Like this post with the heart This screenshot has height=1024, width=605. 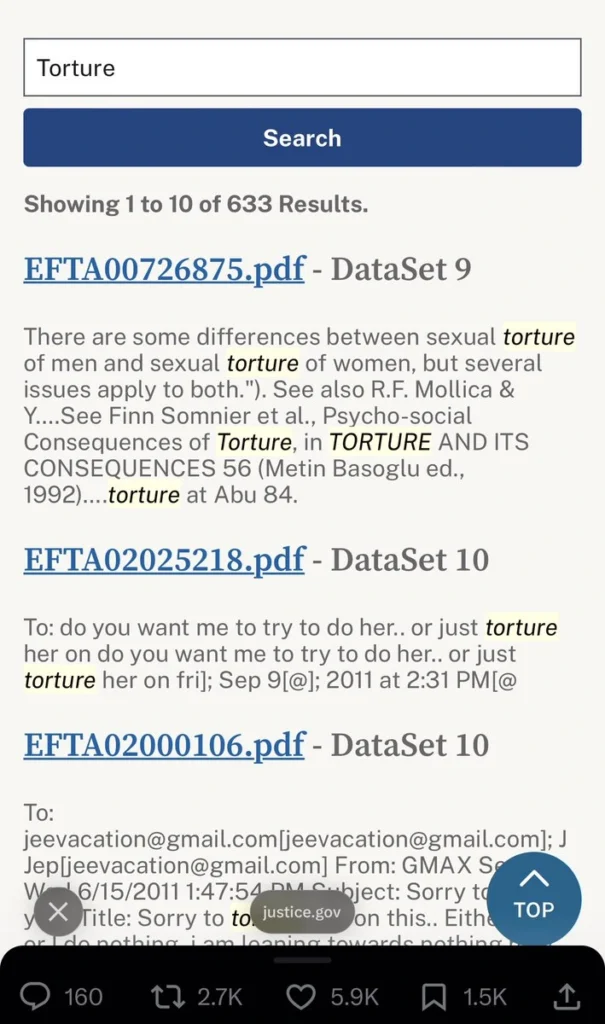point(301,996)
